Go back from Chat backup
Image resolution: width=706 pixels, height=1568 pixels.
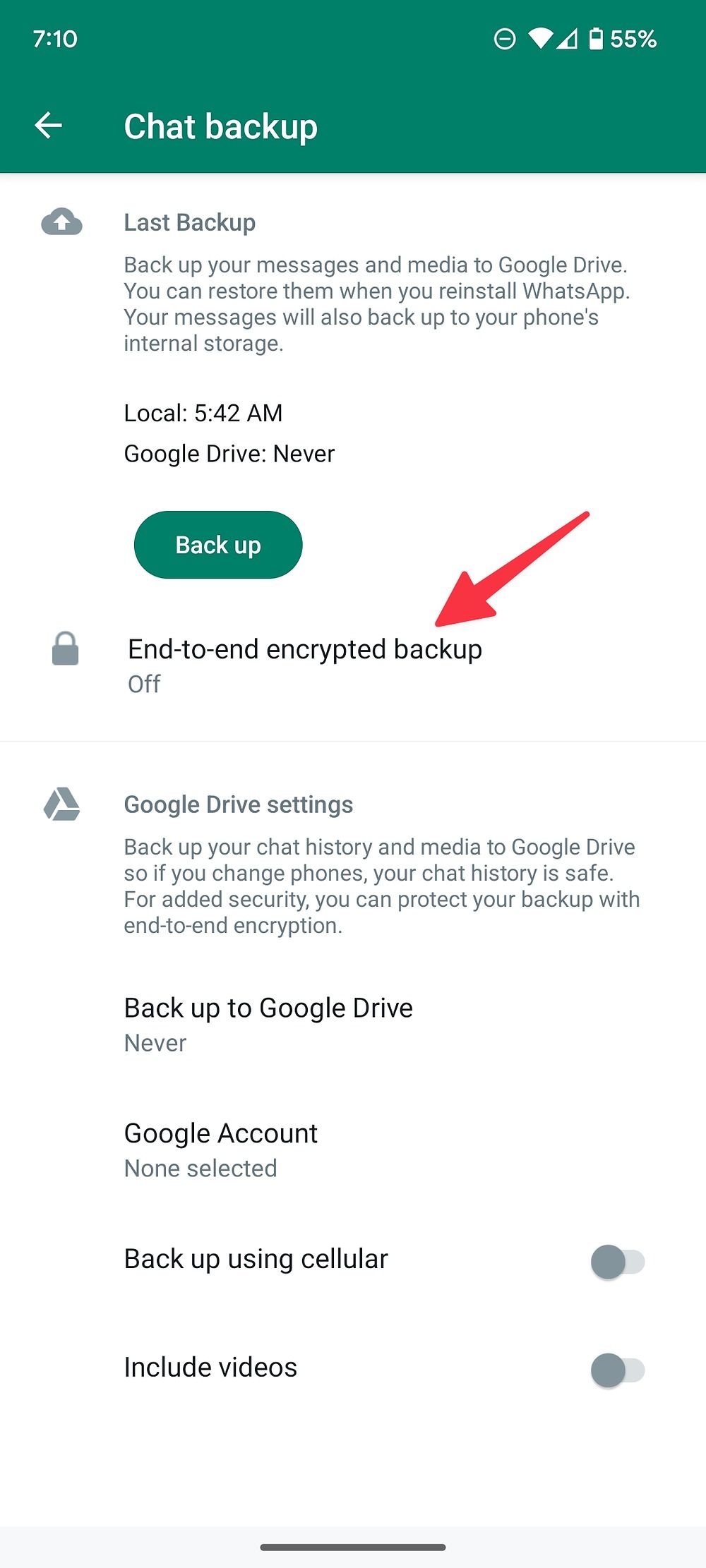pos(49,126)
